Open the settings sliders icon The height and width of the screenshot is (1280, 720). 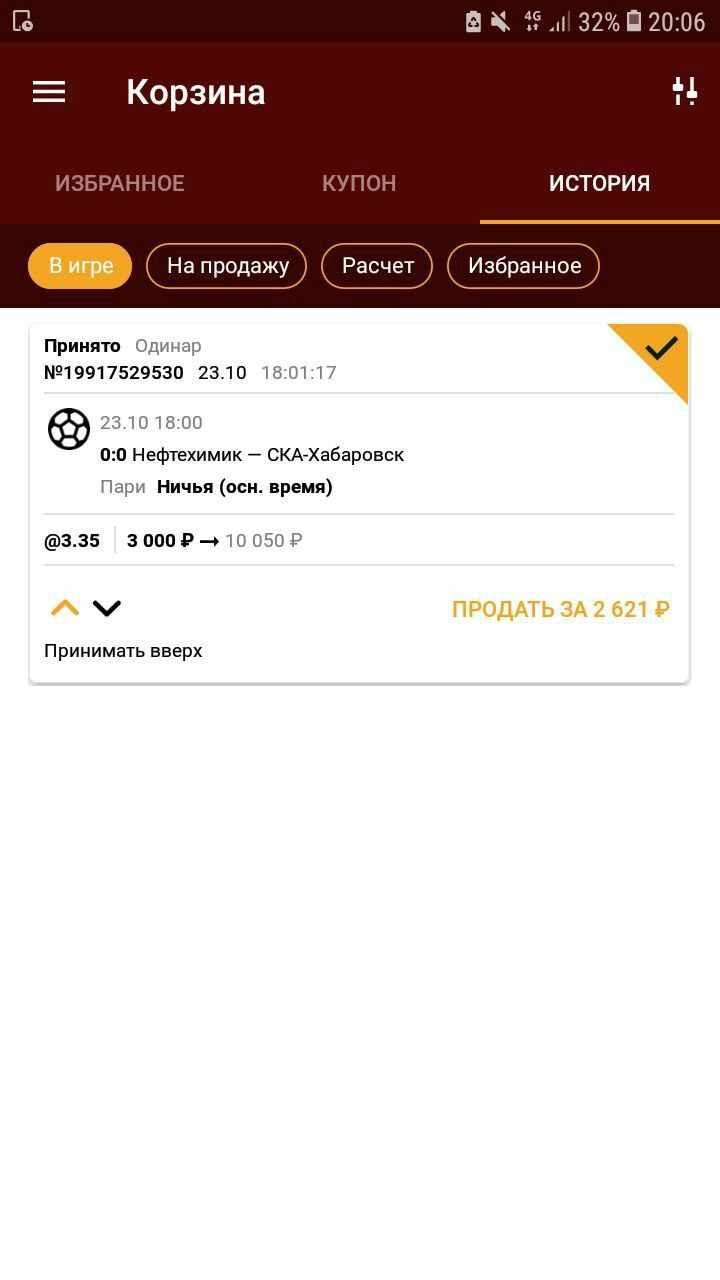tap(685, 92)
